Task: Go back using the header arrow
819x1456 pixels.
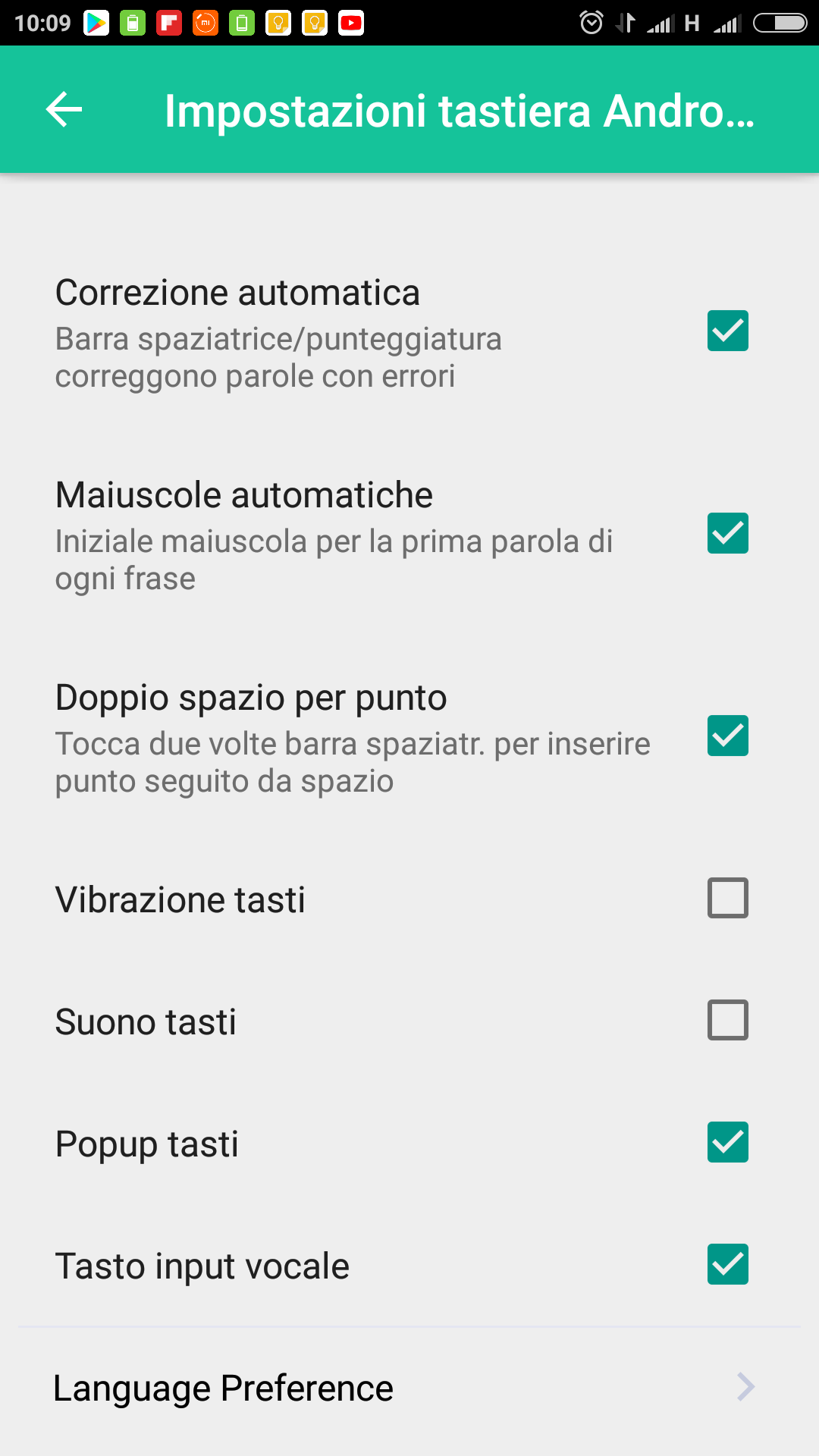Action: tap(64, 110)
